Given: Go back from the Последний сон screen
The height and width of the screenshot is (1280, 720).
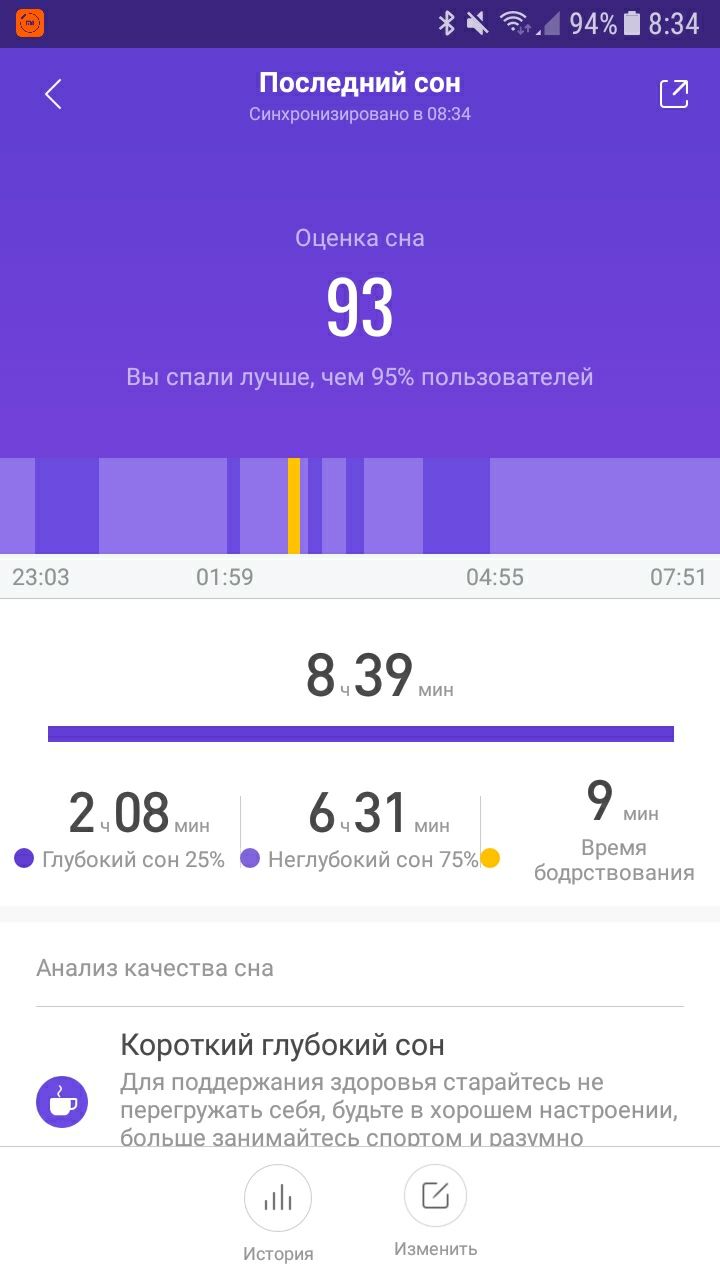Looking at the screenshot, I should click(53, 95).
